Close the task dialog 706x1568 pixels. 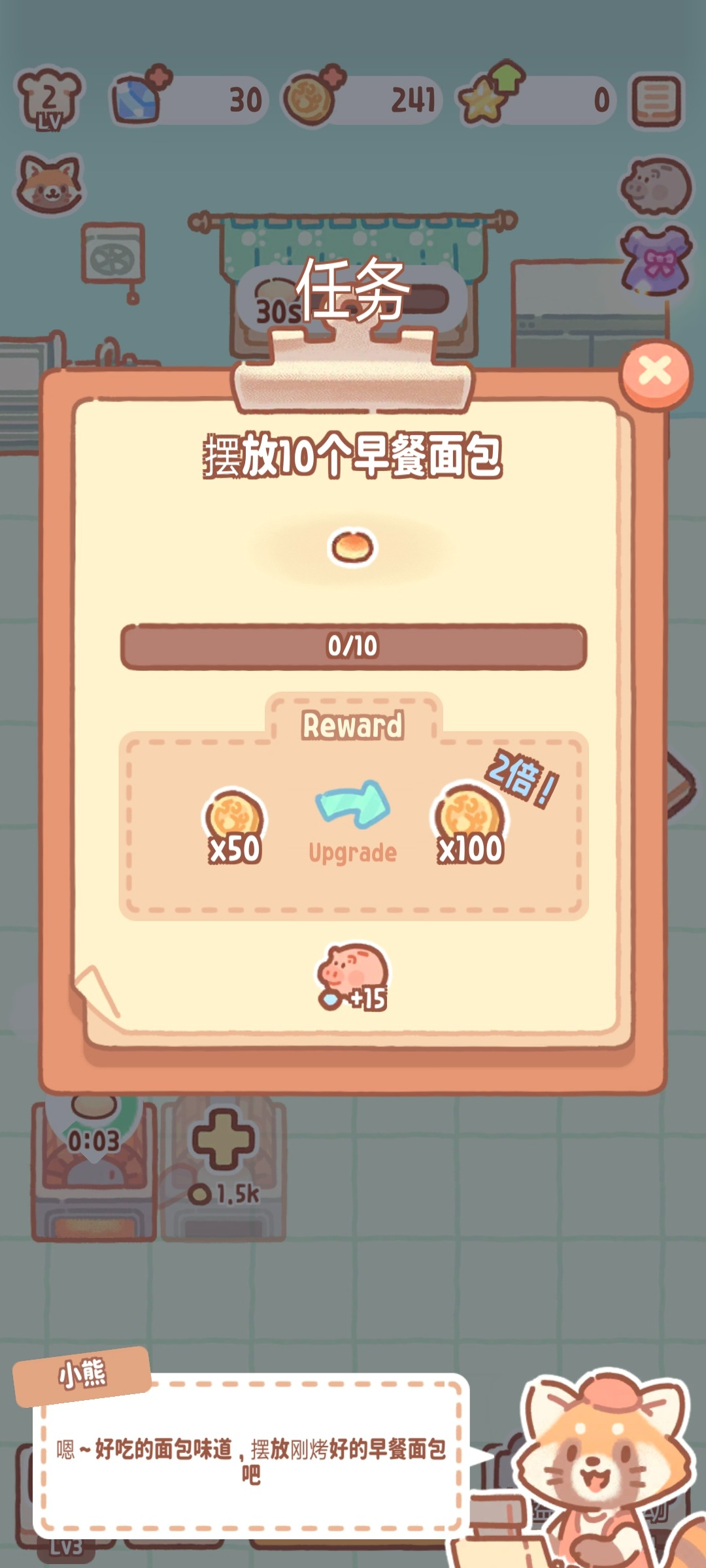[655, 372]
